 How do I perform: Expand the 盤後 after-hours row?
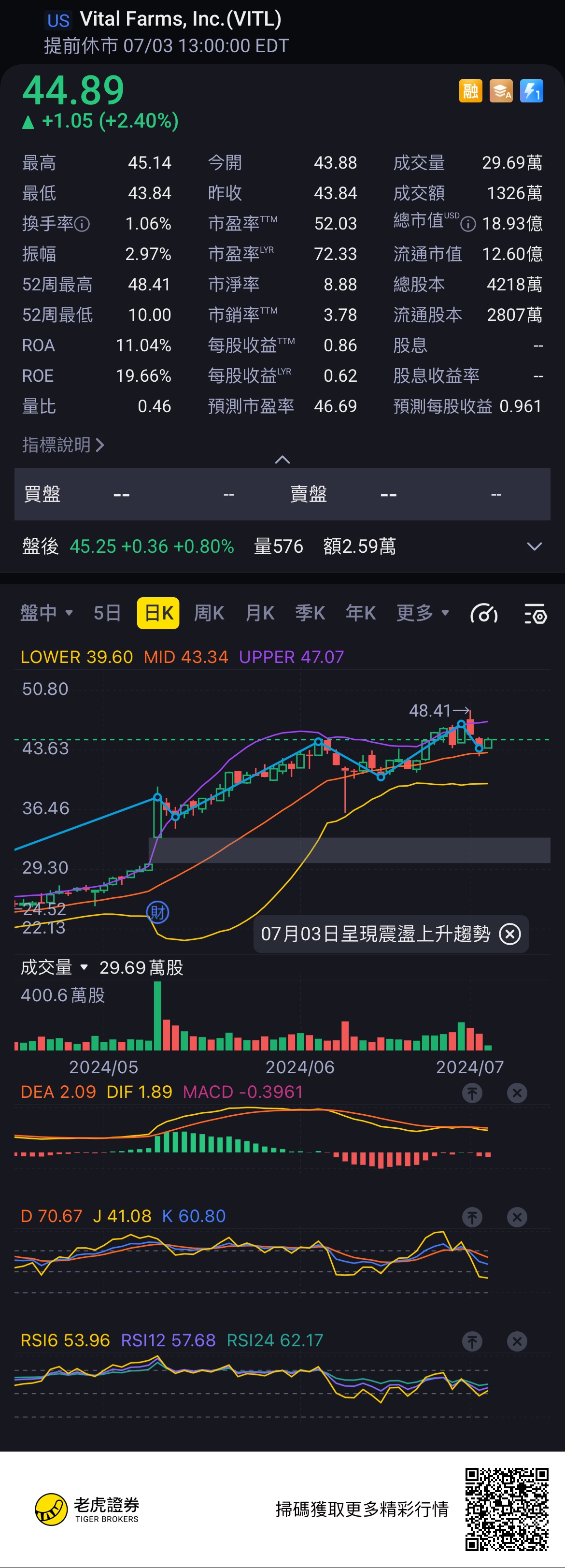[534, 546]
